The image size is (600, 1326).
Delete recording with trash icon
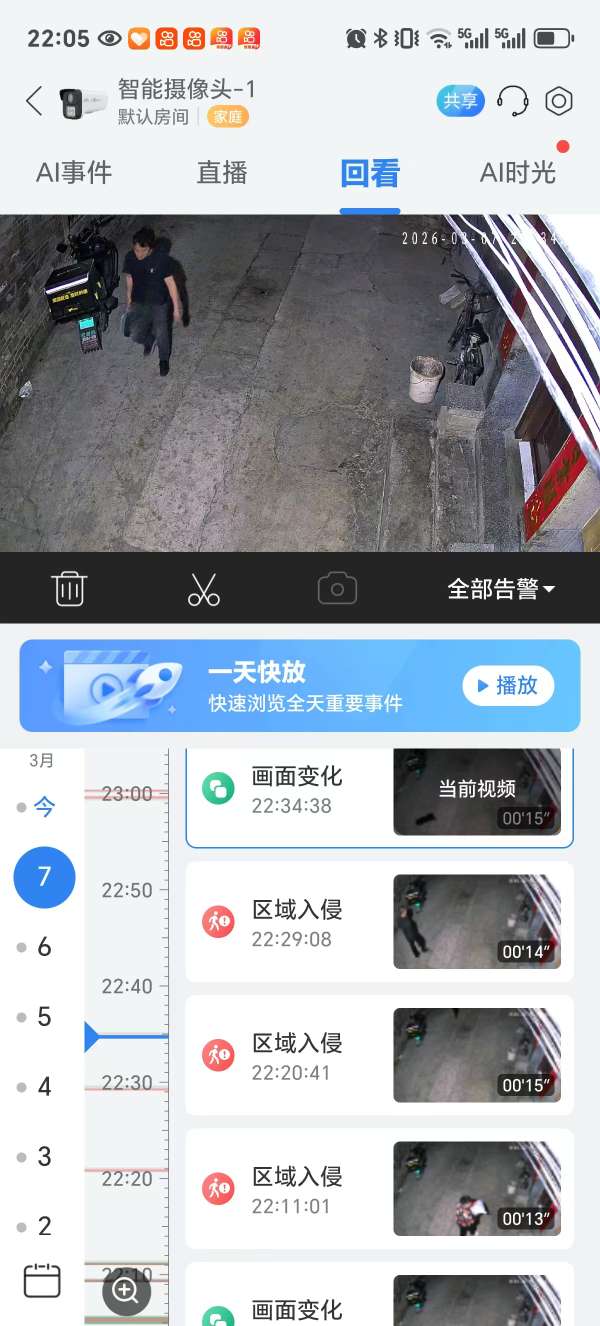pyautogui.click(x=69, y=588)
